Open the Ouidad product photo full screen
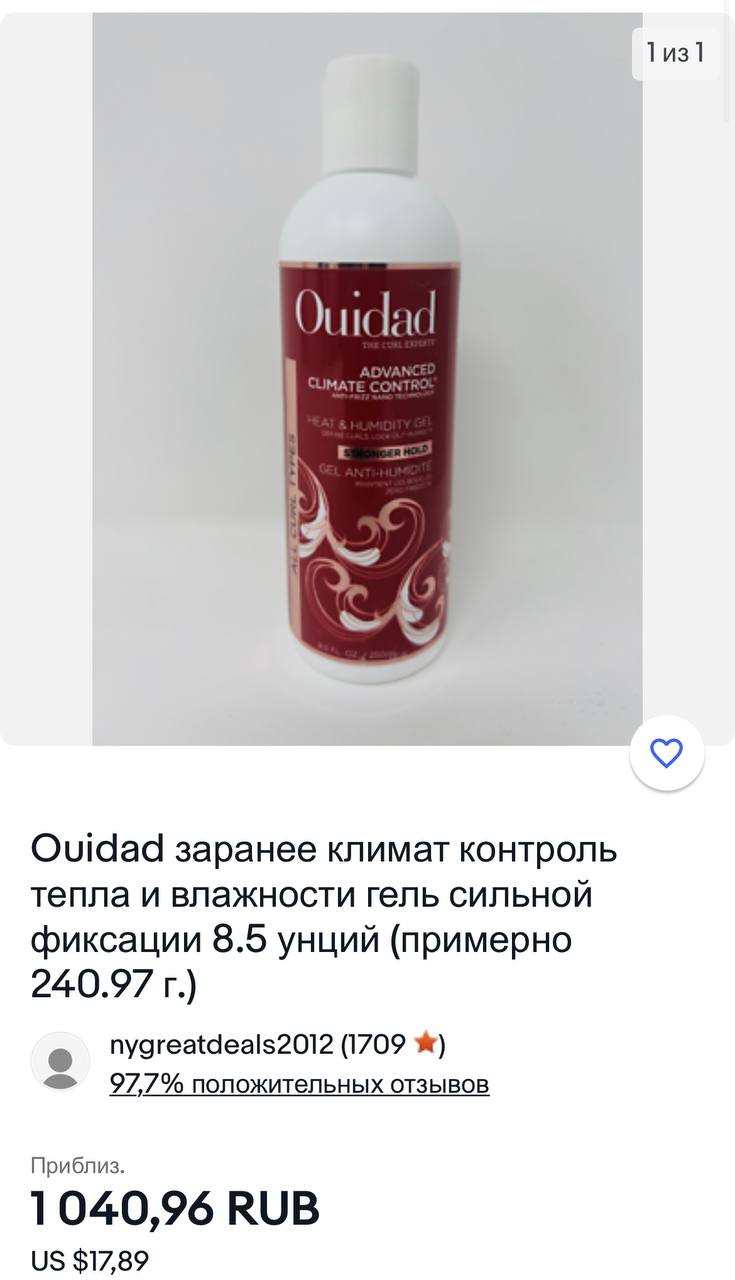The image size is (735, 1280). pos(367,379)
